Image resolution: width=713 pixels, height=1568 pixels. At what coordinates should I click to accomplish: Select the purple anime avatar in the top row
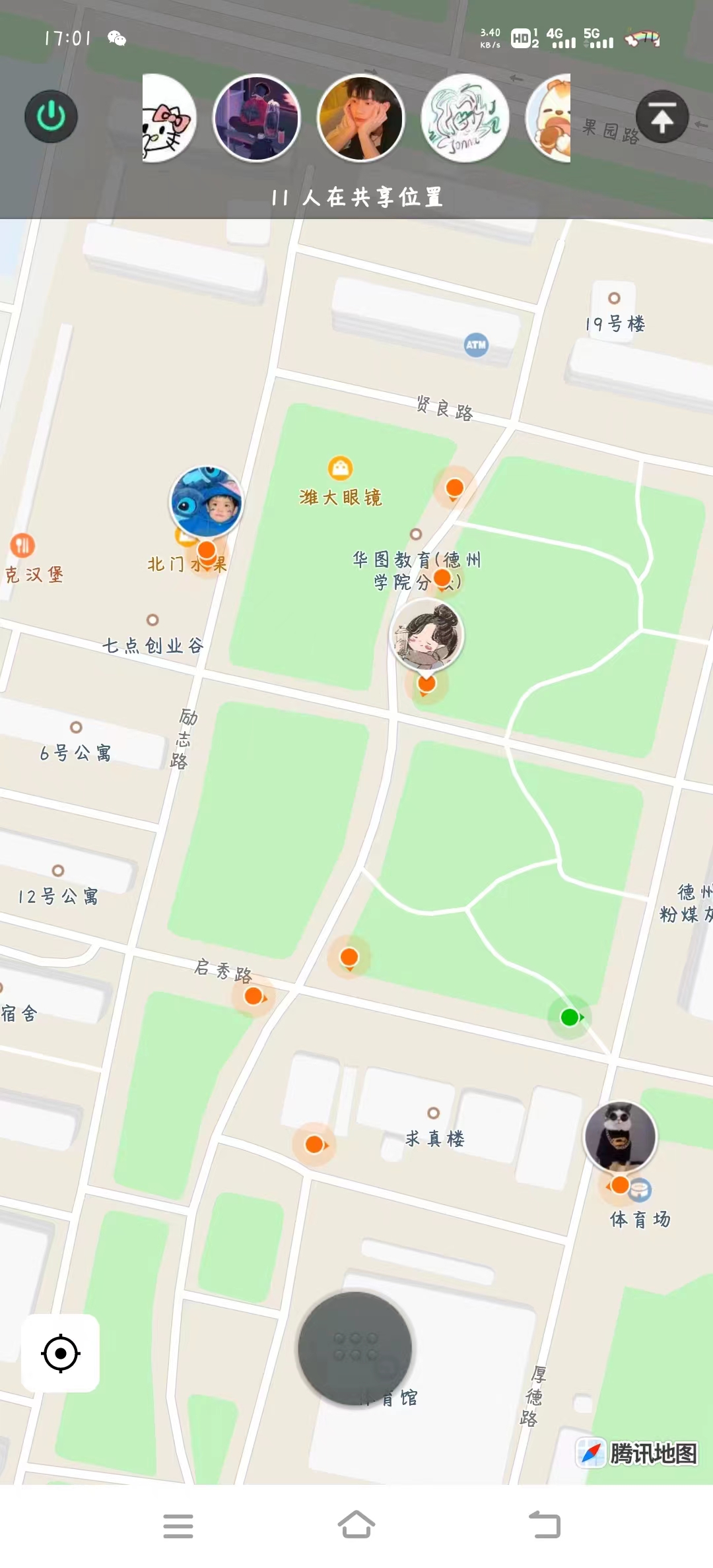257,119
